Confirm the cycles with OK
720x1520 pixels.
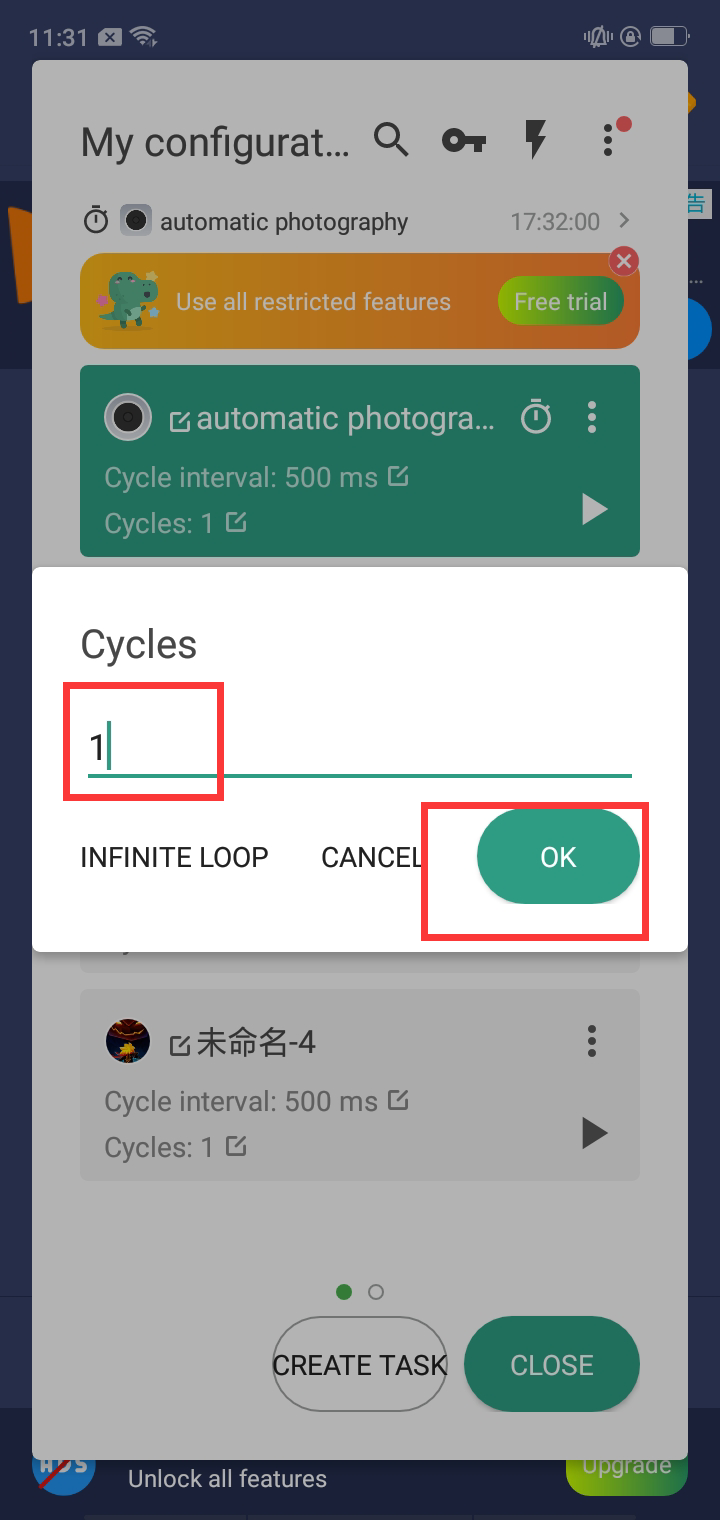(x=558, y=857)
